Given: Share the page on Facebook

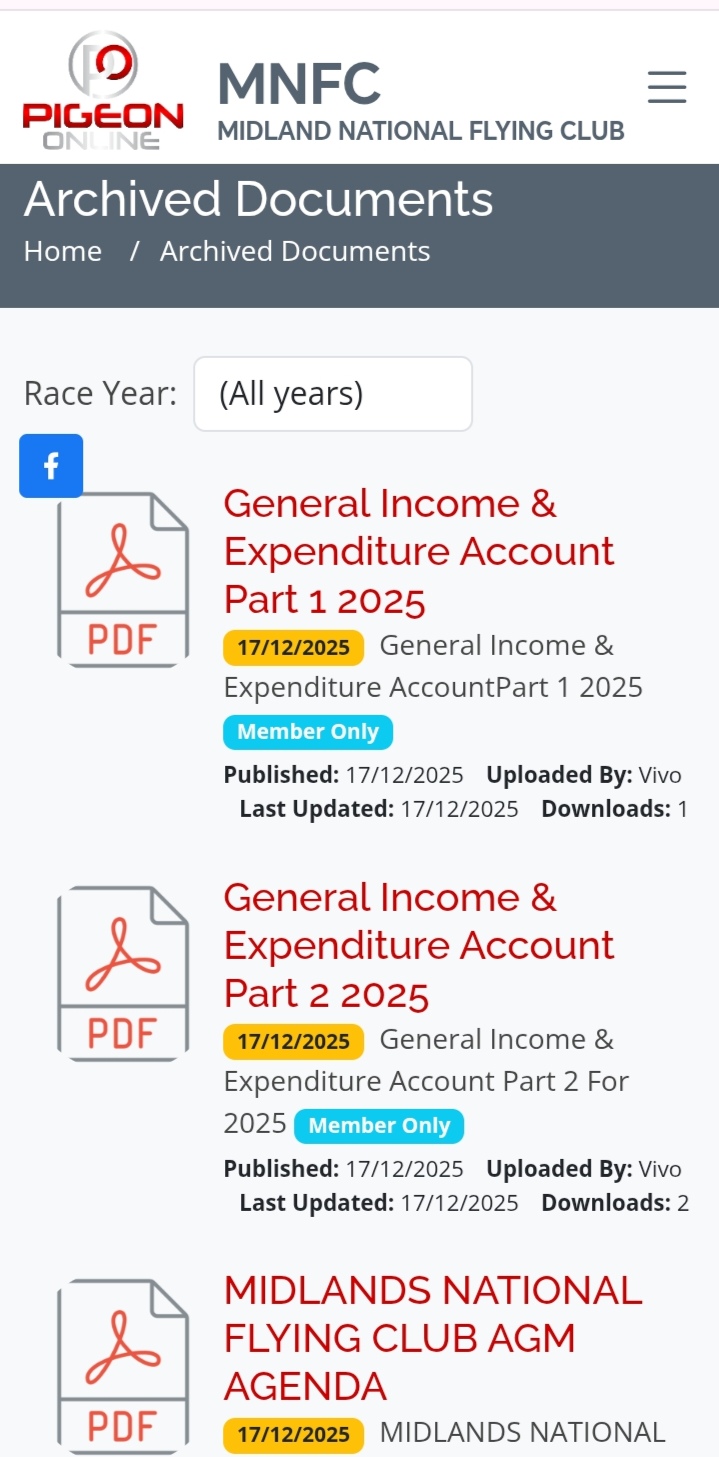Looking at the screenshot, I should (x=51, y=466).
